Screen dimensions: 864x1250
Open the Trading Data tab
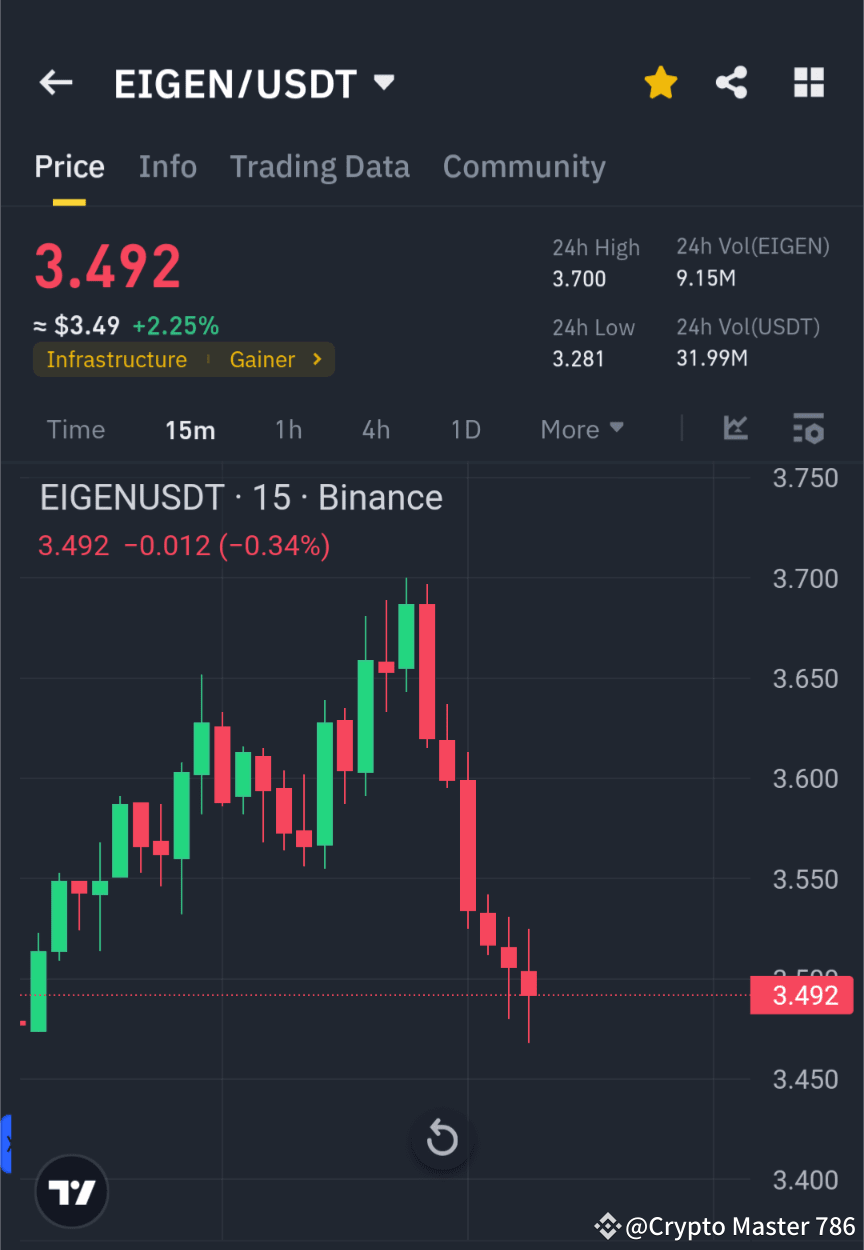pos(319,166)
